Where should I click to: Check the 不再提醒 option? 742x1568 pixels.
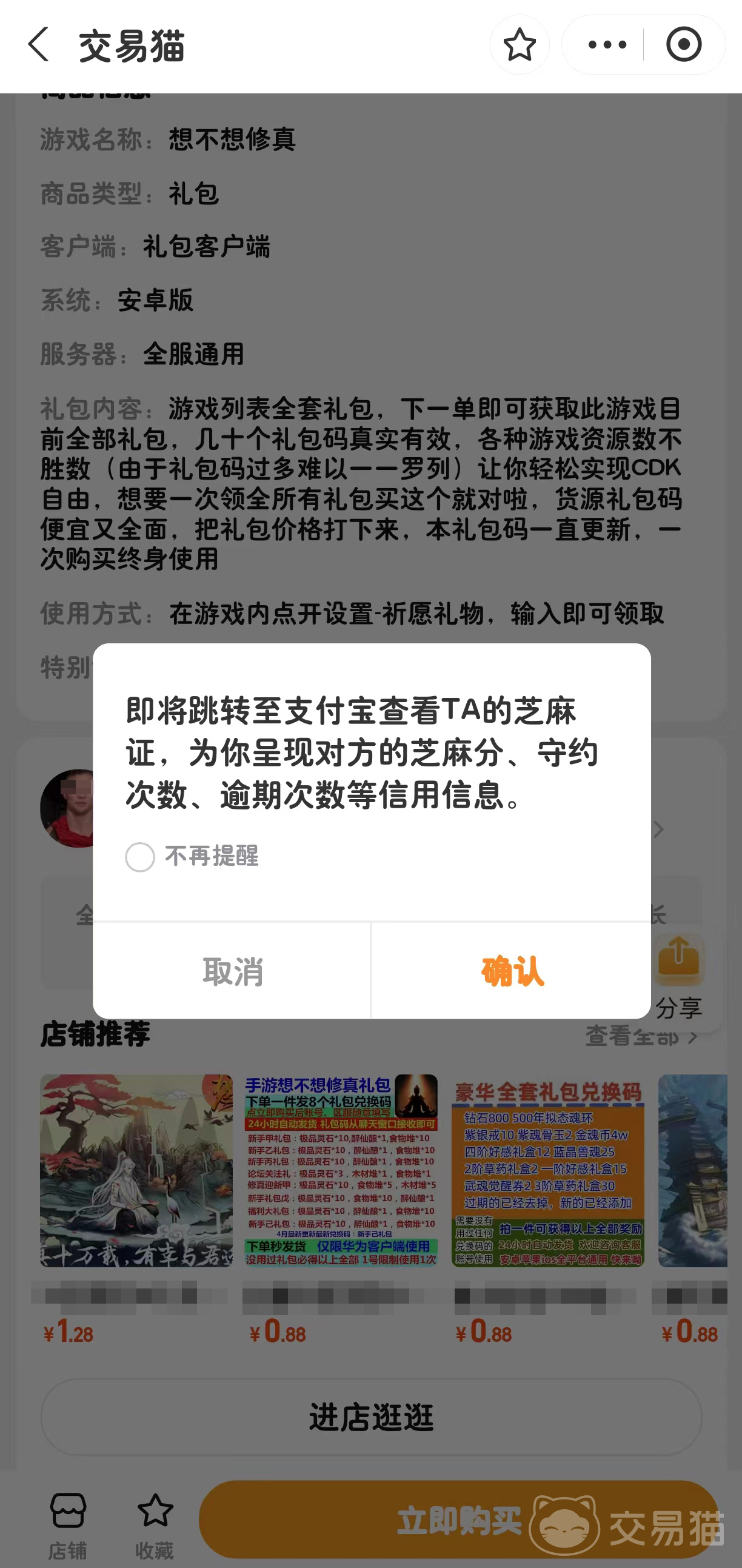140,857
